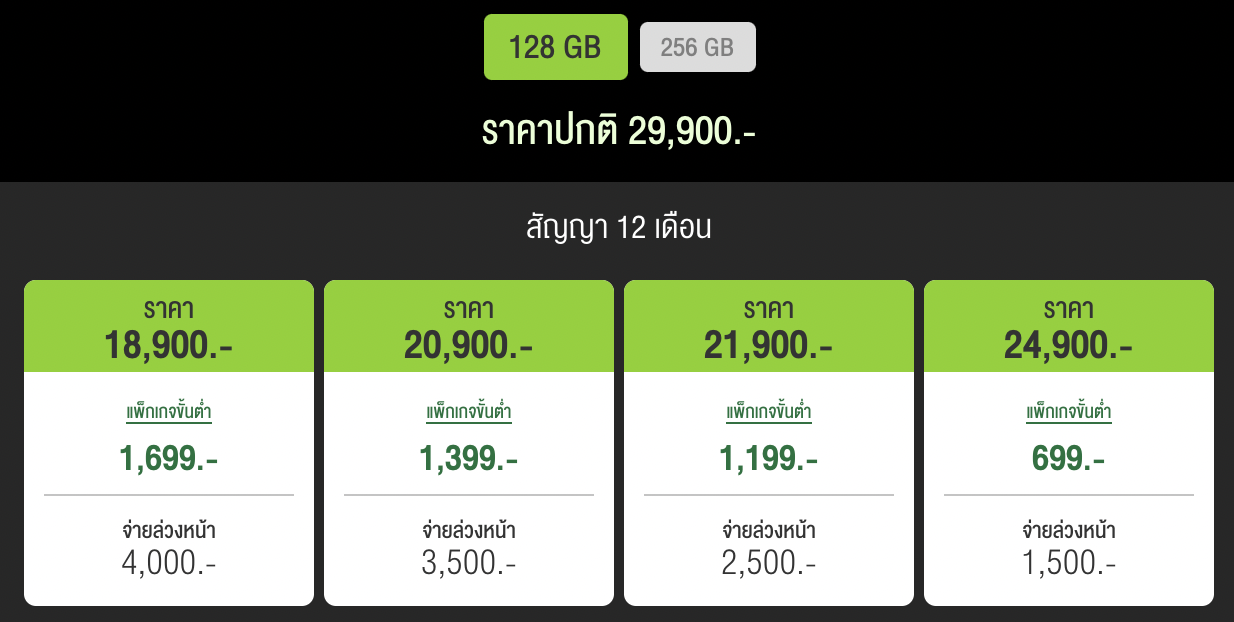Open แพ็กเกจขั้นต่ำ link under 24,900.- price
This screenshot has height=622, width=1234.
[1069, 412]
